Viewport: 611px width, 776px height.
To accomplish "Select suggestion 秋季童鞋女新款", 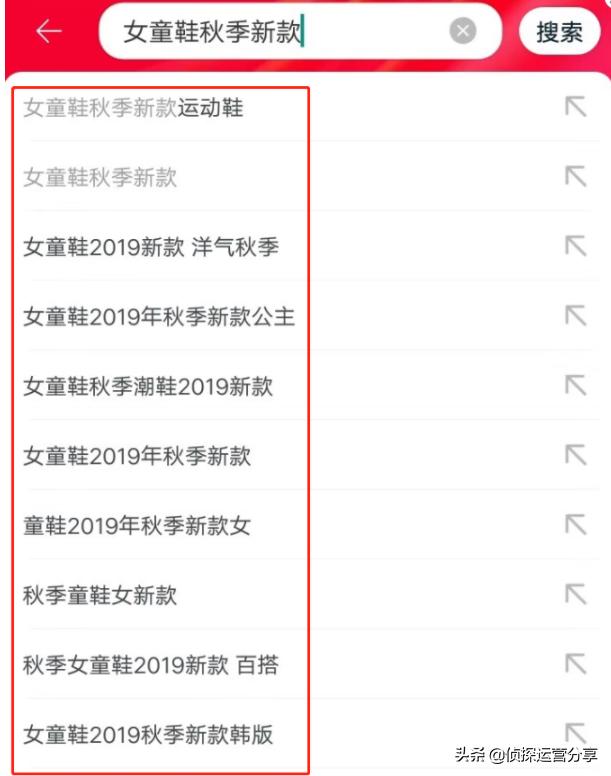I will (x=100, y=595).
